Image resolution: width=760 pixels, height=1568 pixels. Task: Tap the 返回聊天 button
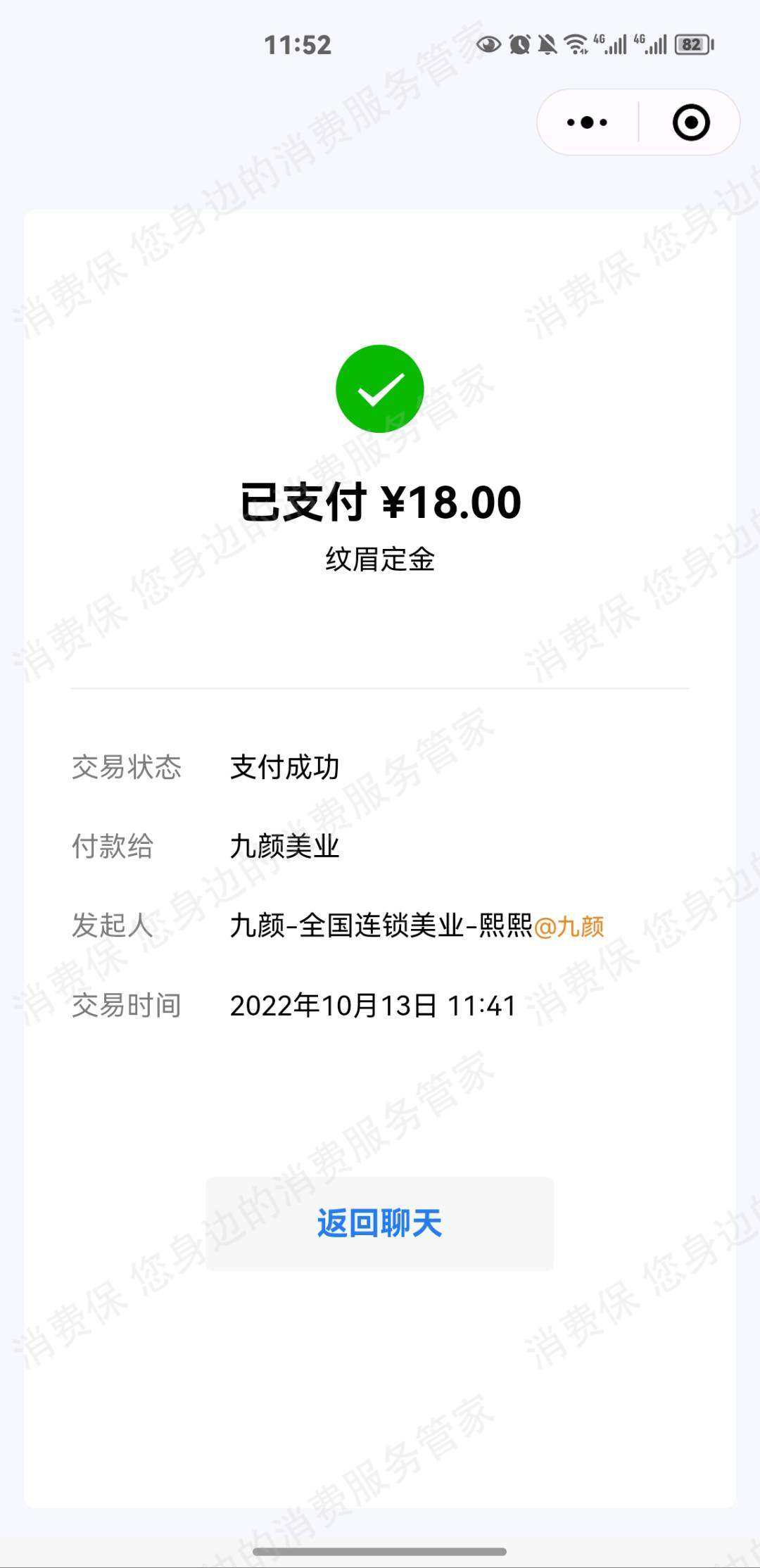(379, 1223)
